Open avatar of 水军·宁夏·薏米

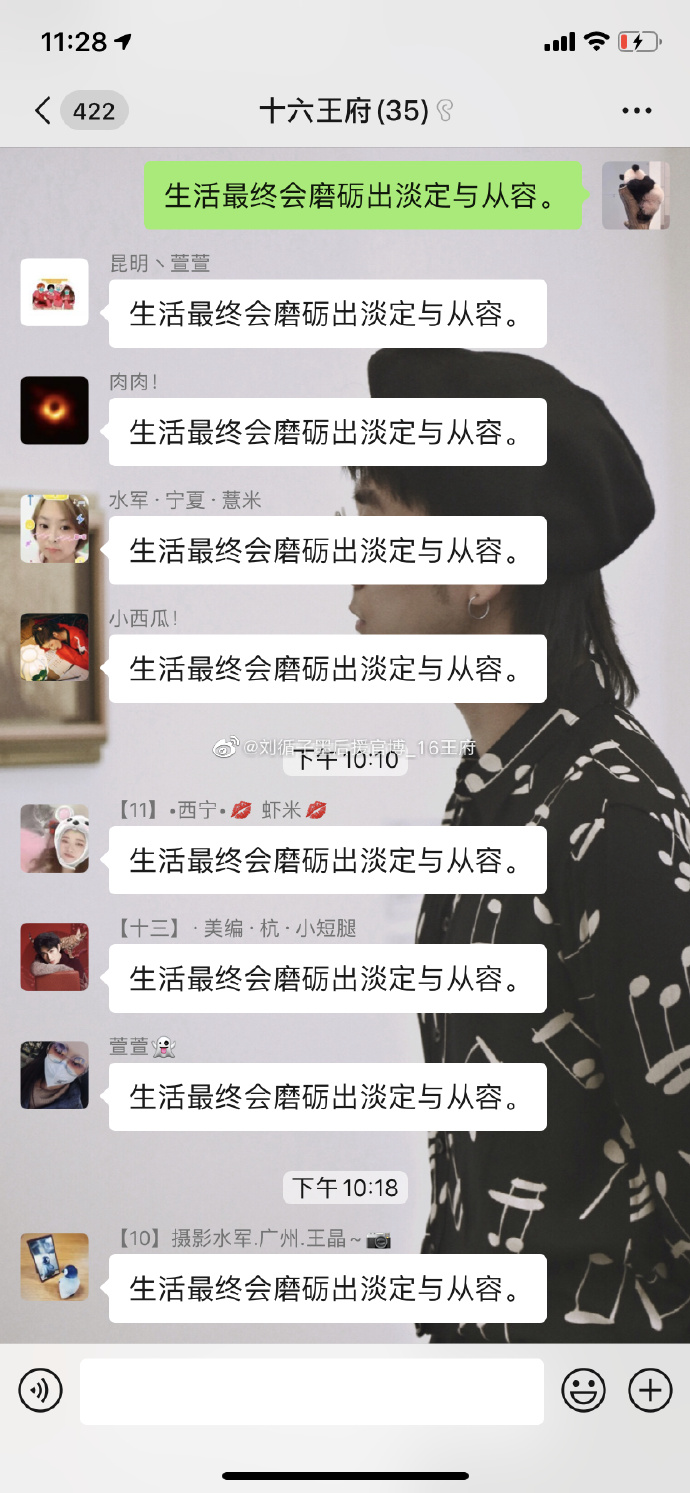tap(55, 528)
